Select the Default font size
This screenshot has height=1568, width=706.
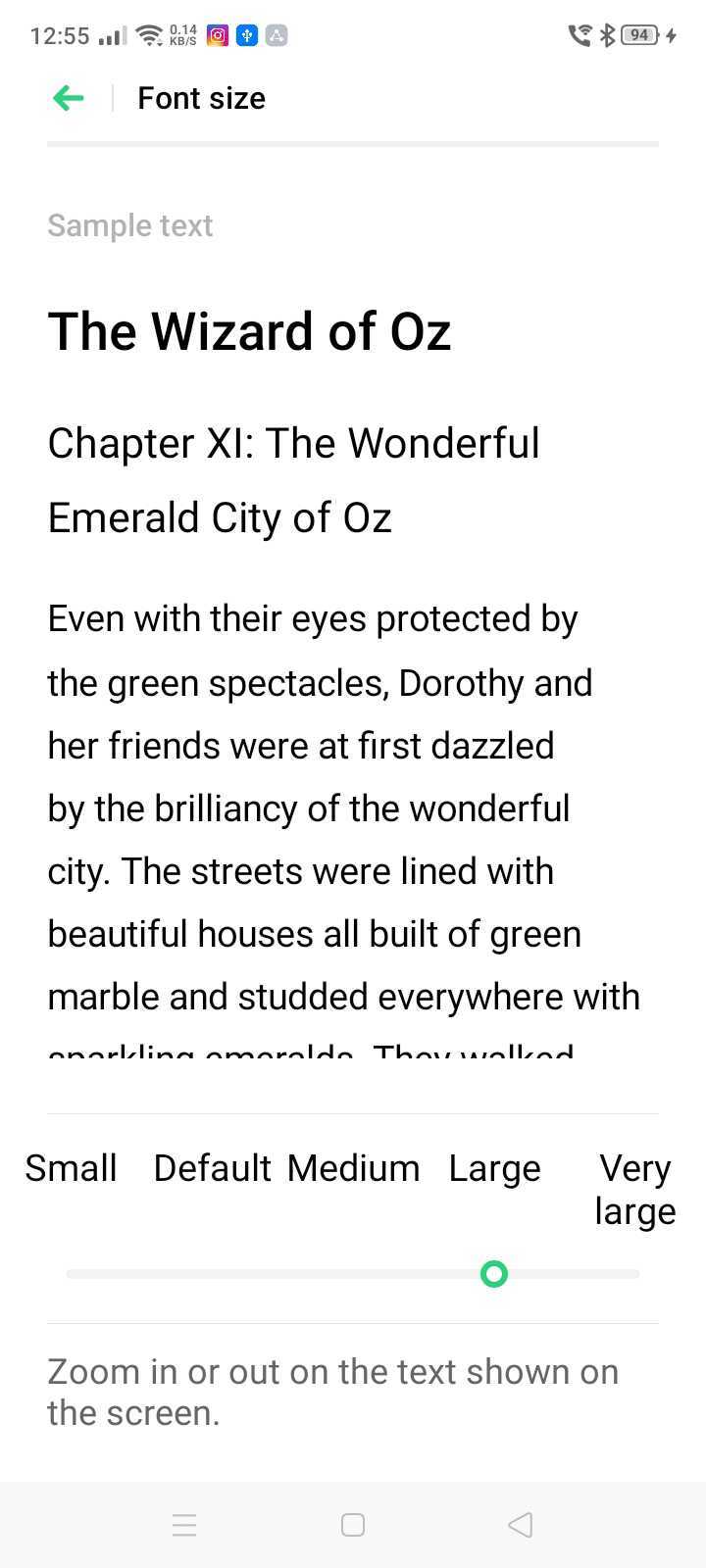(x=212, y=1168)
